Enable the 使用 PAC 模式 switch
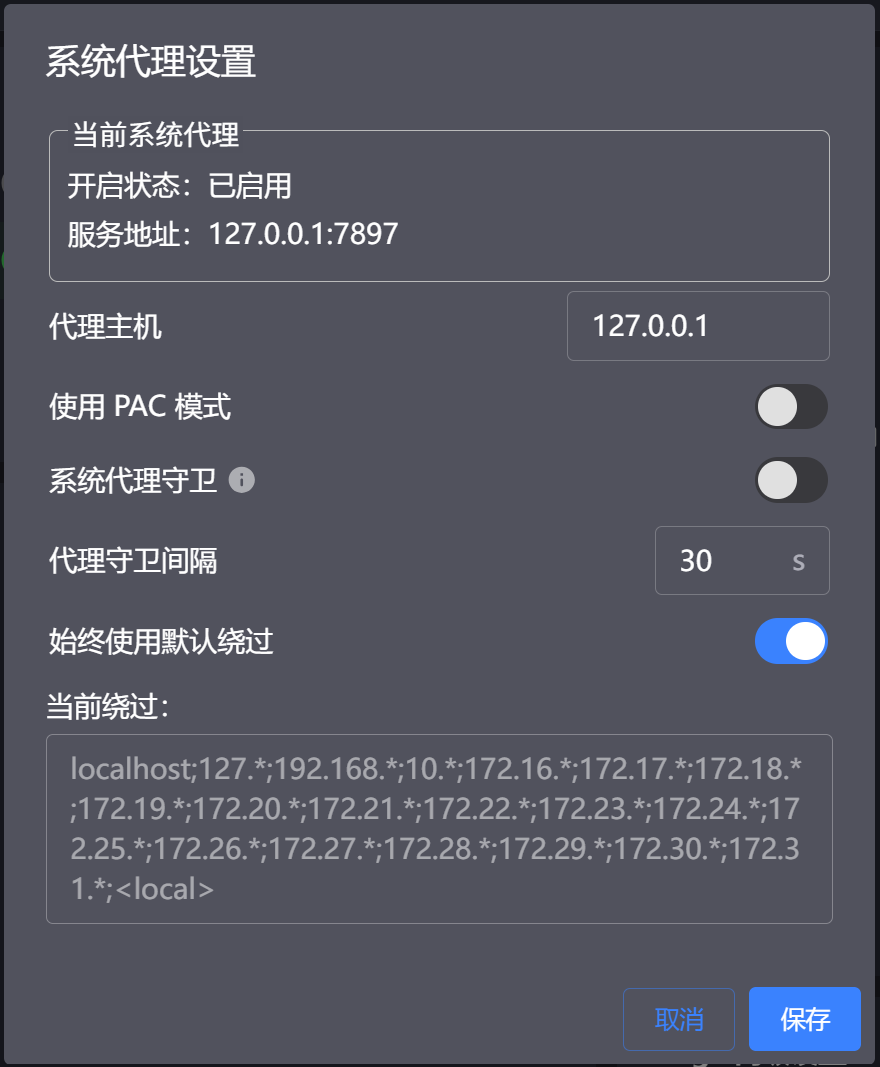 pos(792,406)
